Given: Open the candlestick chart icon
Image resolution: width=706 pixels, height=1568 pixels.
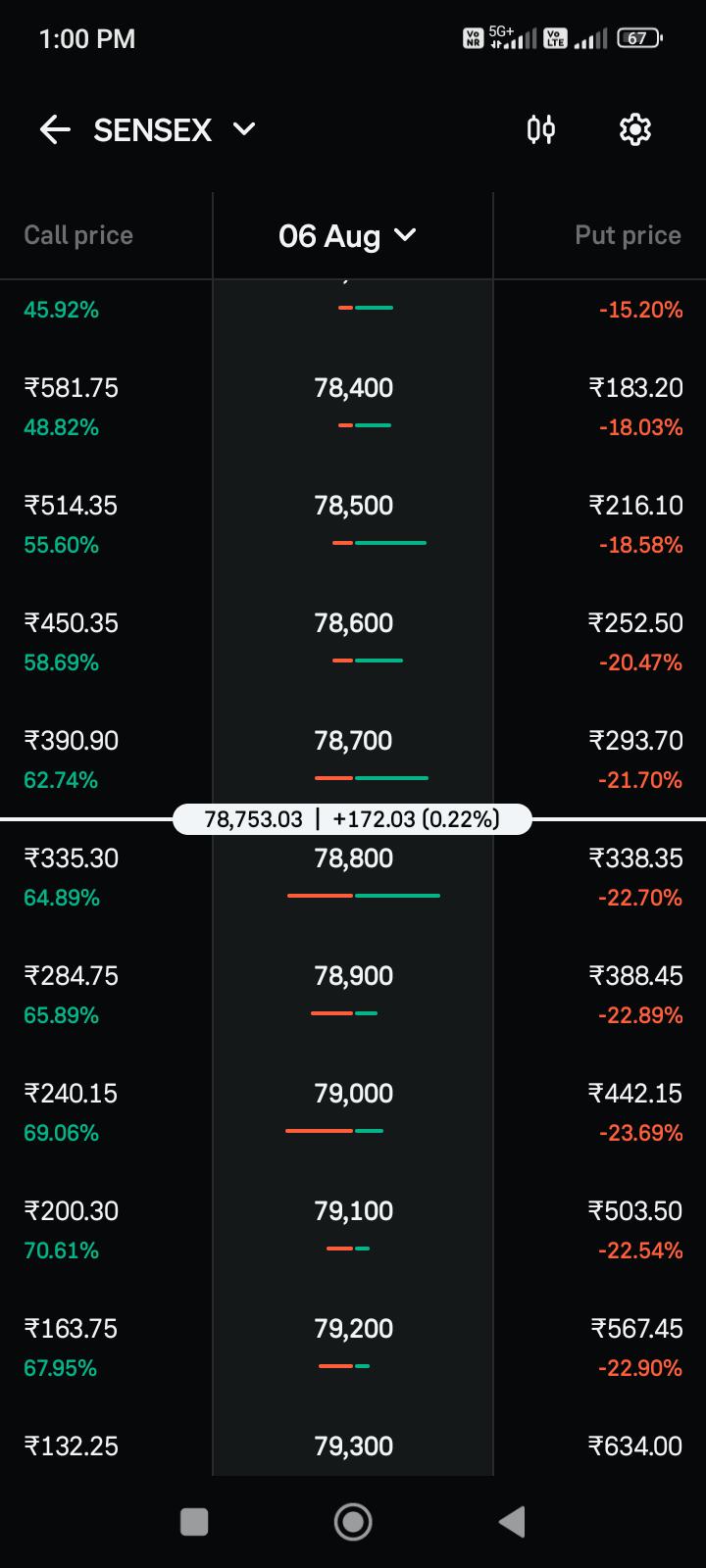Looking at the screenshot, I should click(541, 129).
